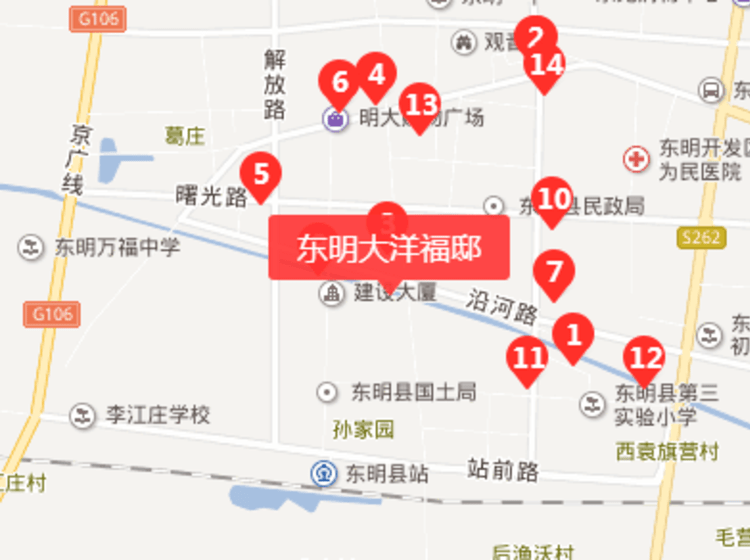750x560 pixels.
Task: Open the 东明大洋福邸 location callout
Action: (388, 248)
